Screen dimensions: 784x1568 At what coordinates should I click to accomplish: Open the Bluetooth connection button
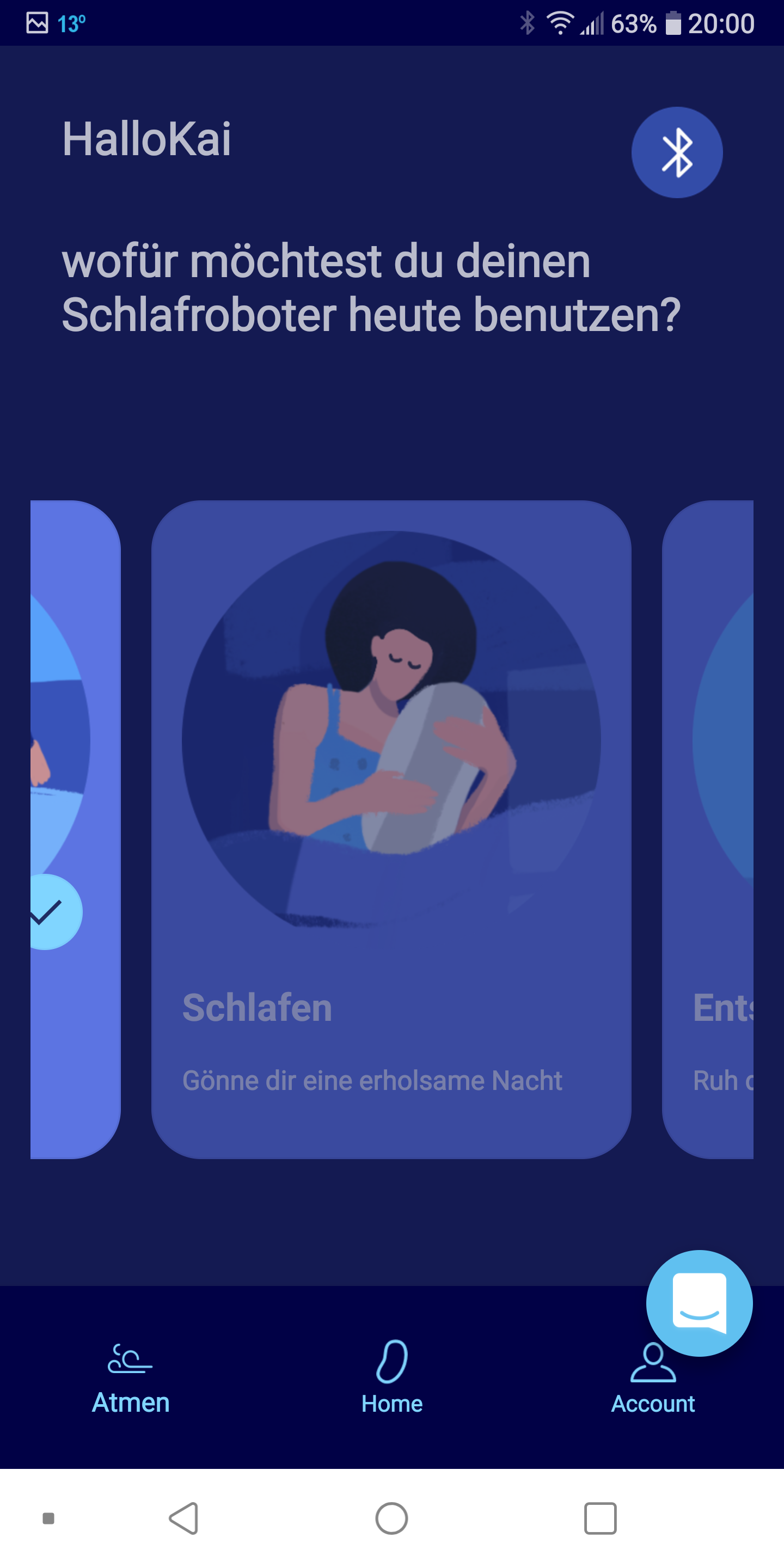click(x=676, y=153)
